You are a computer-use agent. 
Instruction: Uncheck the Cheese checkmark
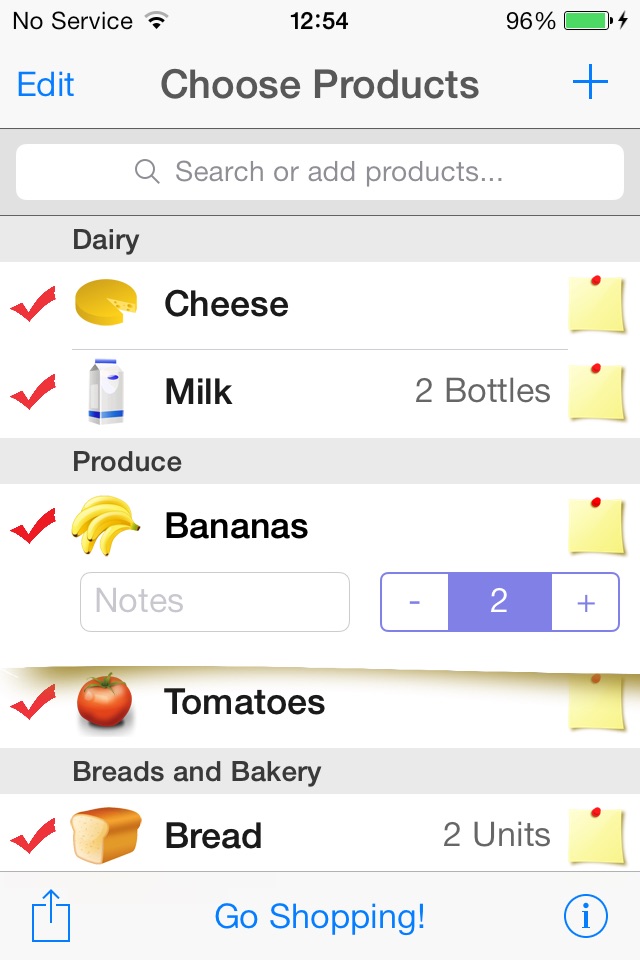pos(33,304)
